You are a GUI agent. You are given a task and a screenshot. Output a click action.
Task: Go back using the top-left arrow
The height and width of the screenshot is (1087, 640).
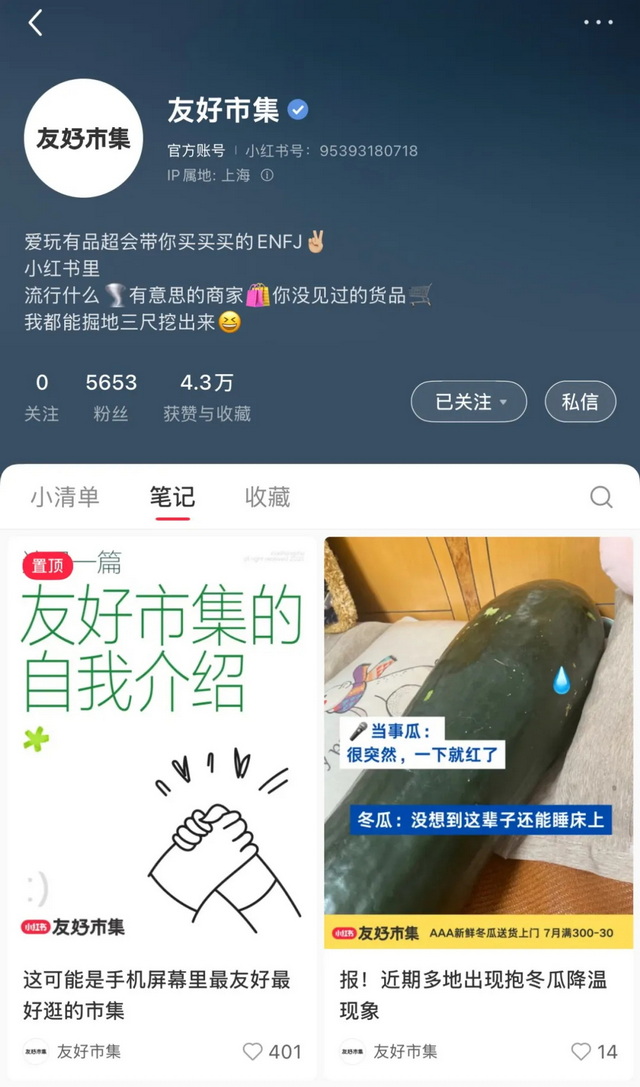point(35,23)
